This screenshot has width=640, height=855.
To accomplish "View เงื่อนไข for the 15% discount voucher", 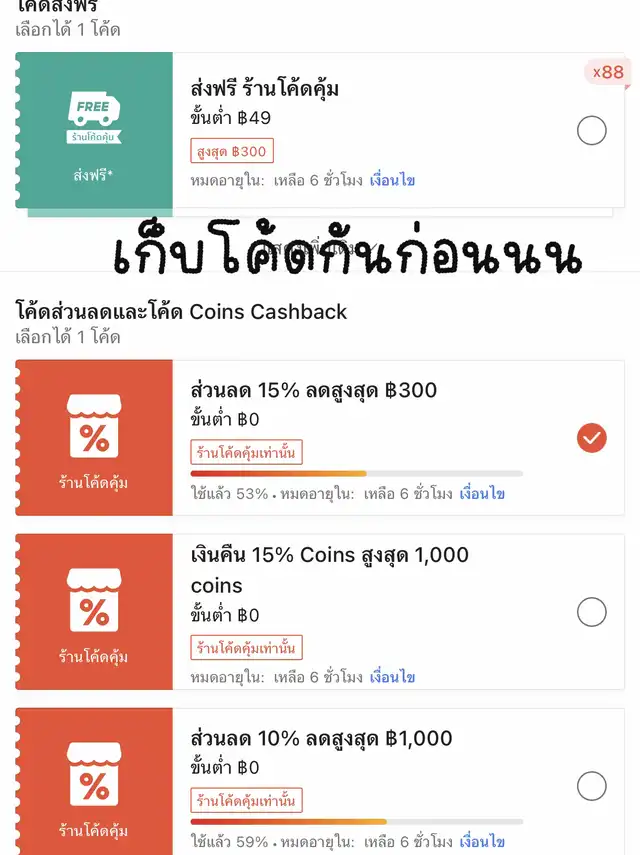I will (x=482, y=494).
